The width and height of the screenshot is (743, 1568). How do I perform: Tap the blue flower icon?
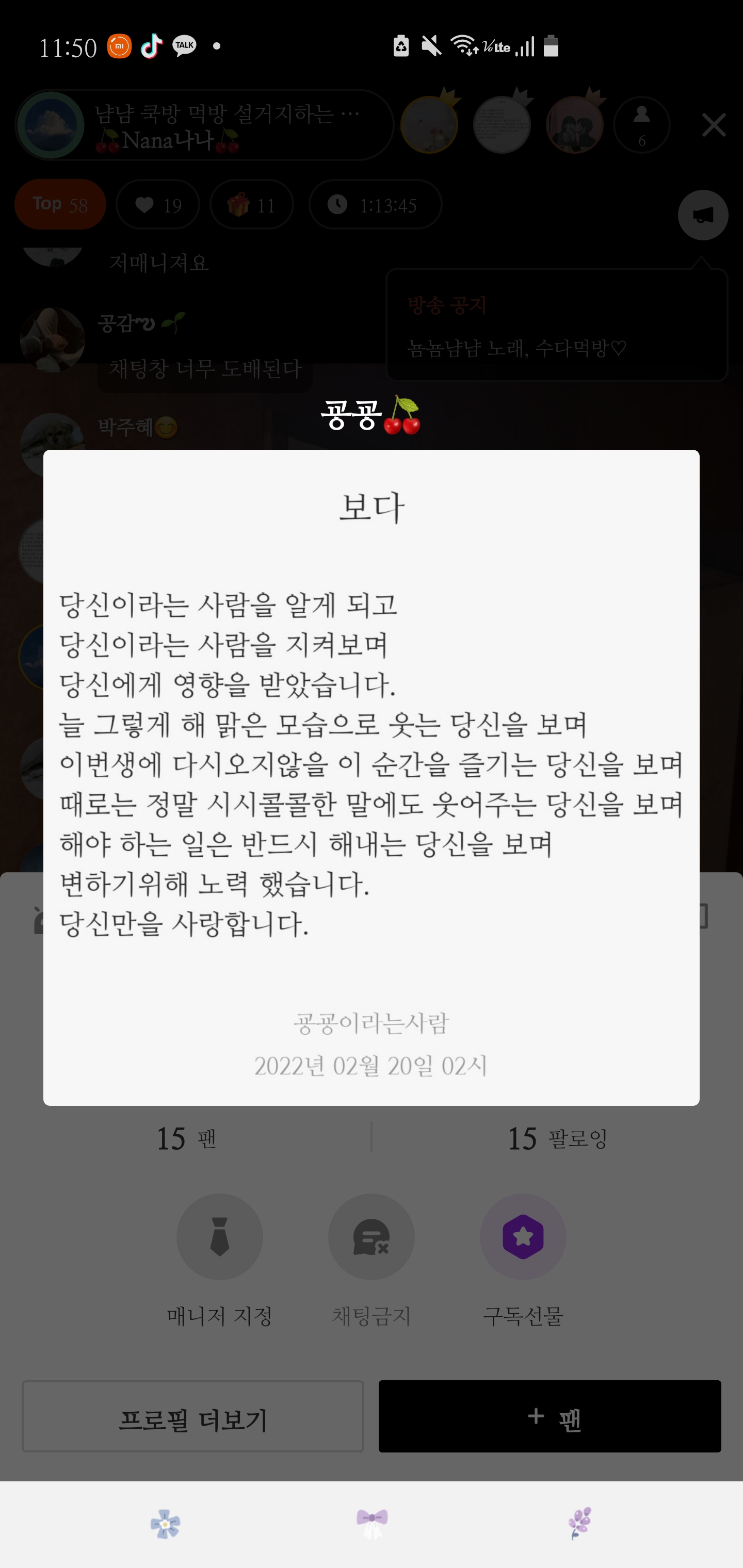click(x=165, y=1524)
